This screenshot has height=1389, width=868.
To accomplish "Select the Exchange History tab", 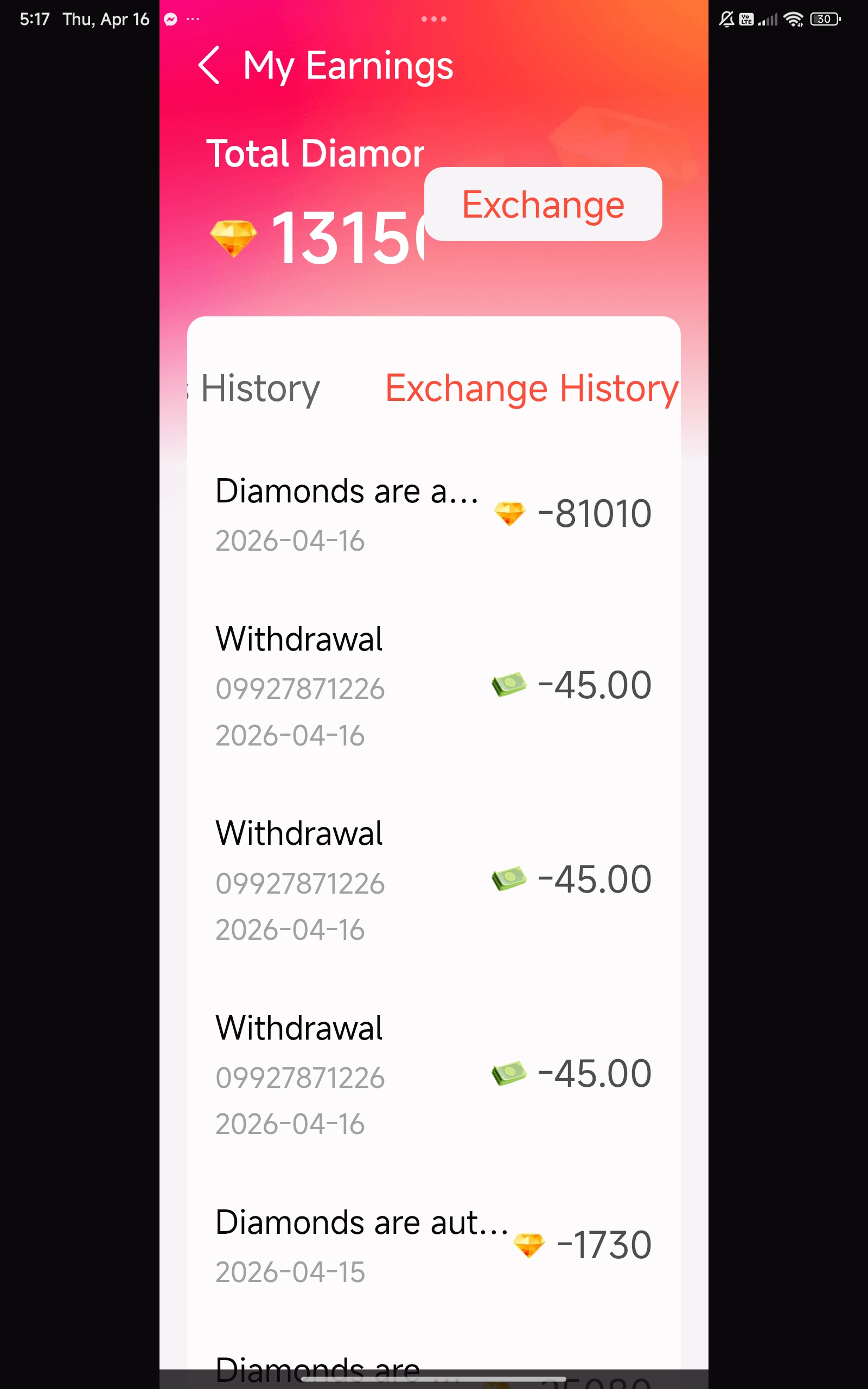I will tap(531, 388).
